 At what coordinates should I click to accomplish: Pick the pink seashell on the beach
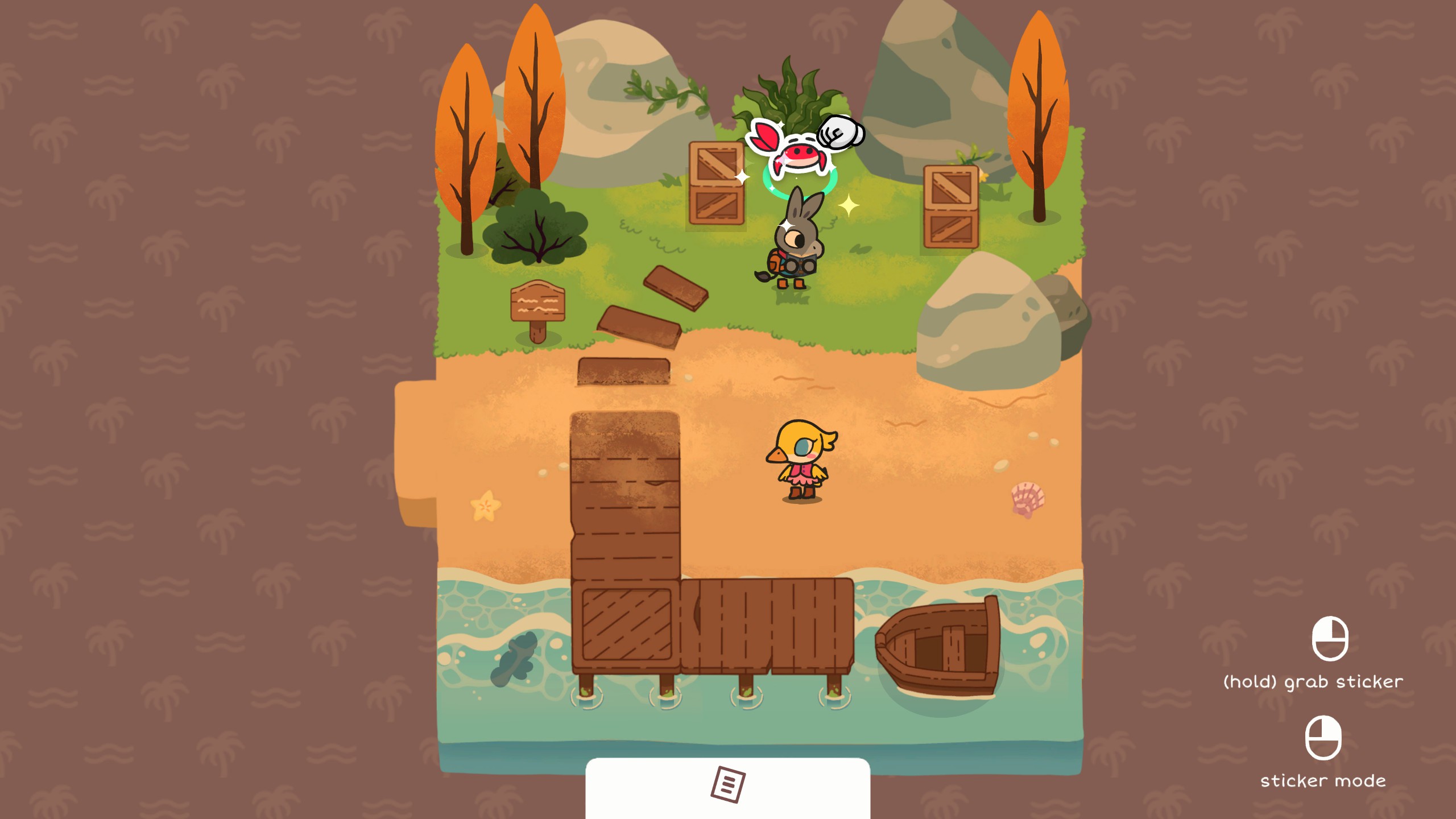coord(1028,499)
